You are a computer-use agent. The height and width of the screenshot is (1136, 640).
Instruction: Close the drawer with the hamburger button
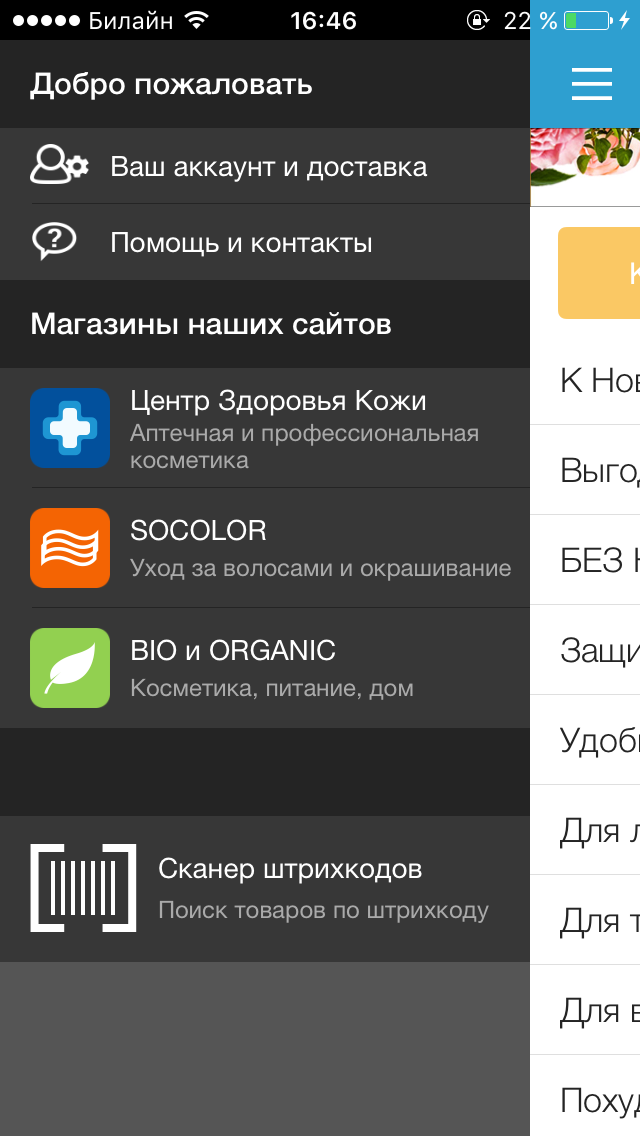pos(591,84)
